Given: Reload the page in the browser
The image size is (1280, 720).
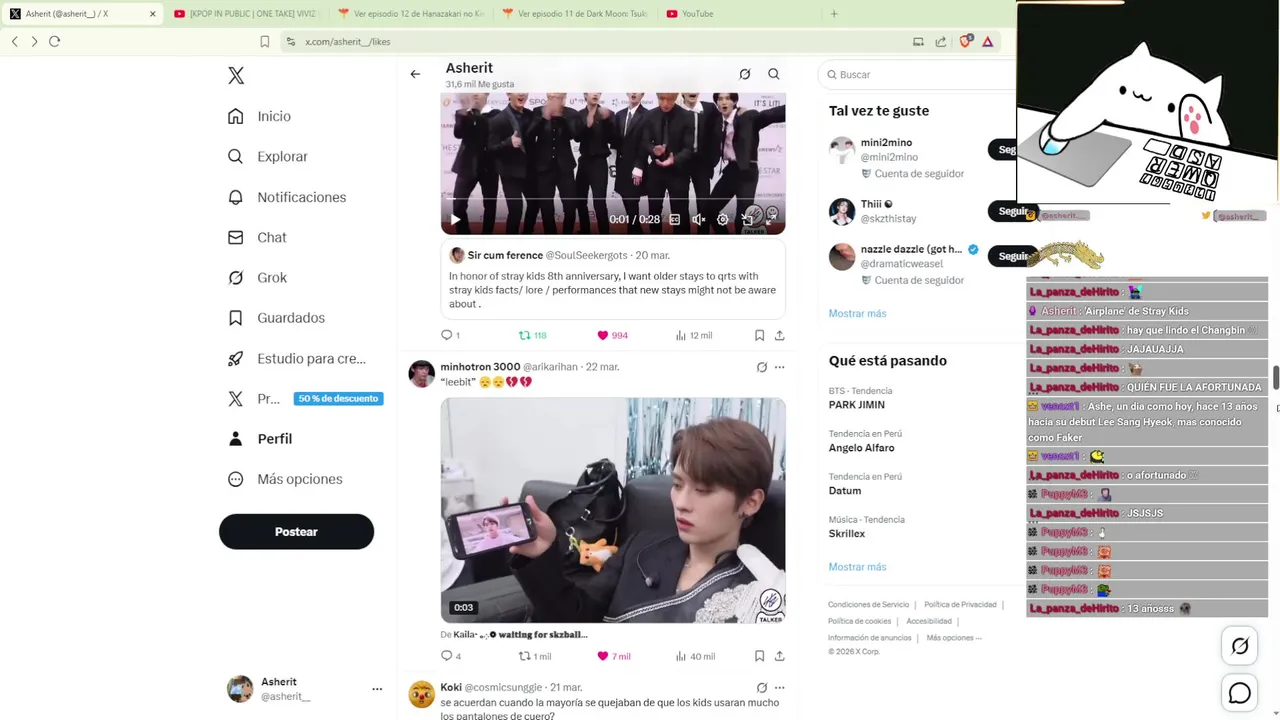Looking at the screenshot, I should pos(55,42).
